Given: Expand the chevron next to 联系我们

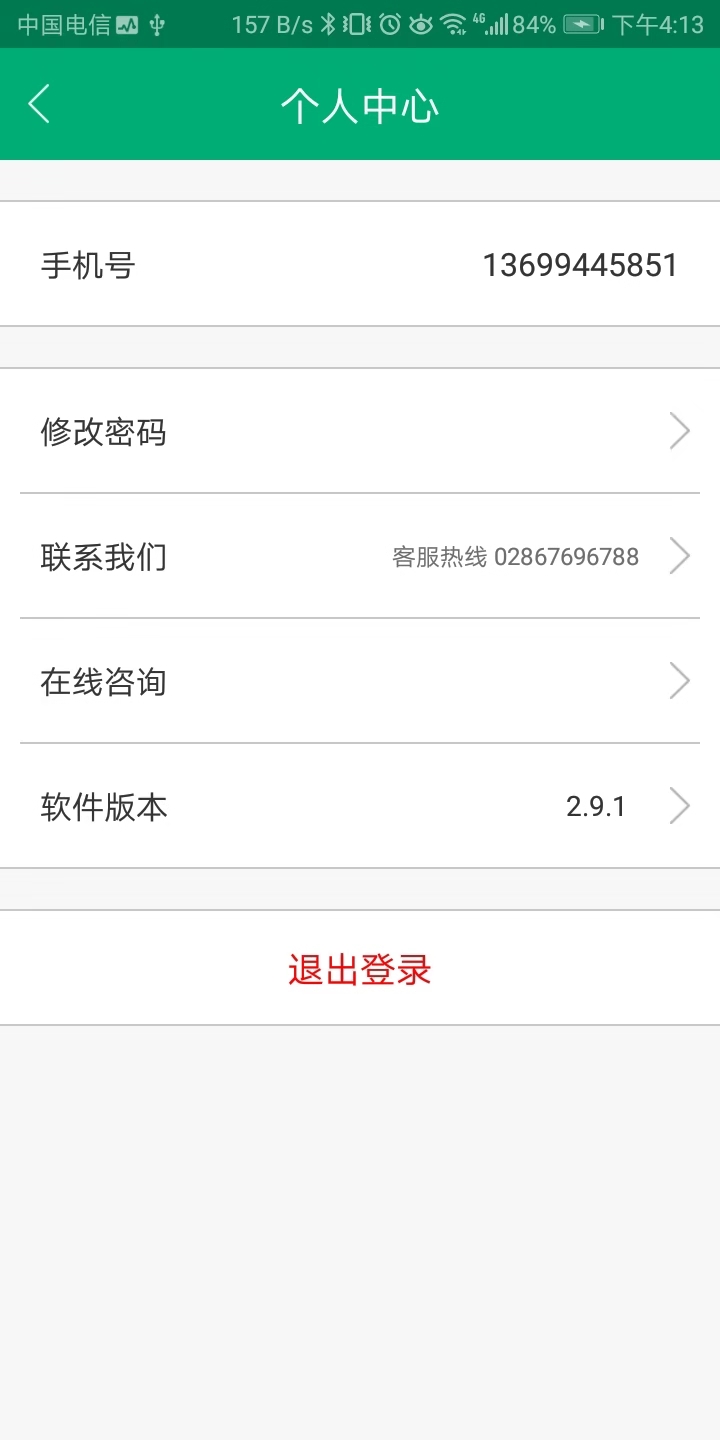Looking at the screenshot, I should tap(680, 556).
